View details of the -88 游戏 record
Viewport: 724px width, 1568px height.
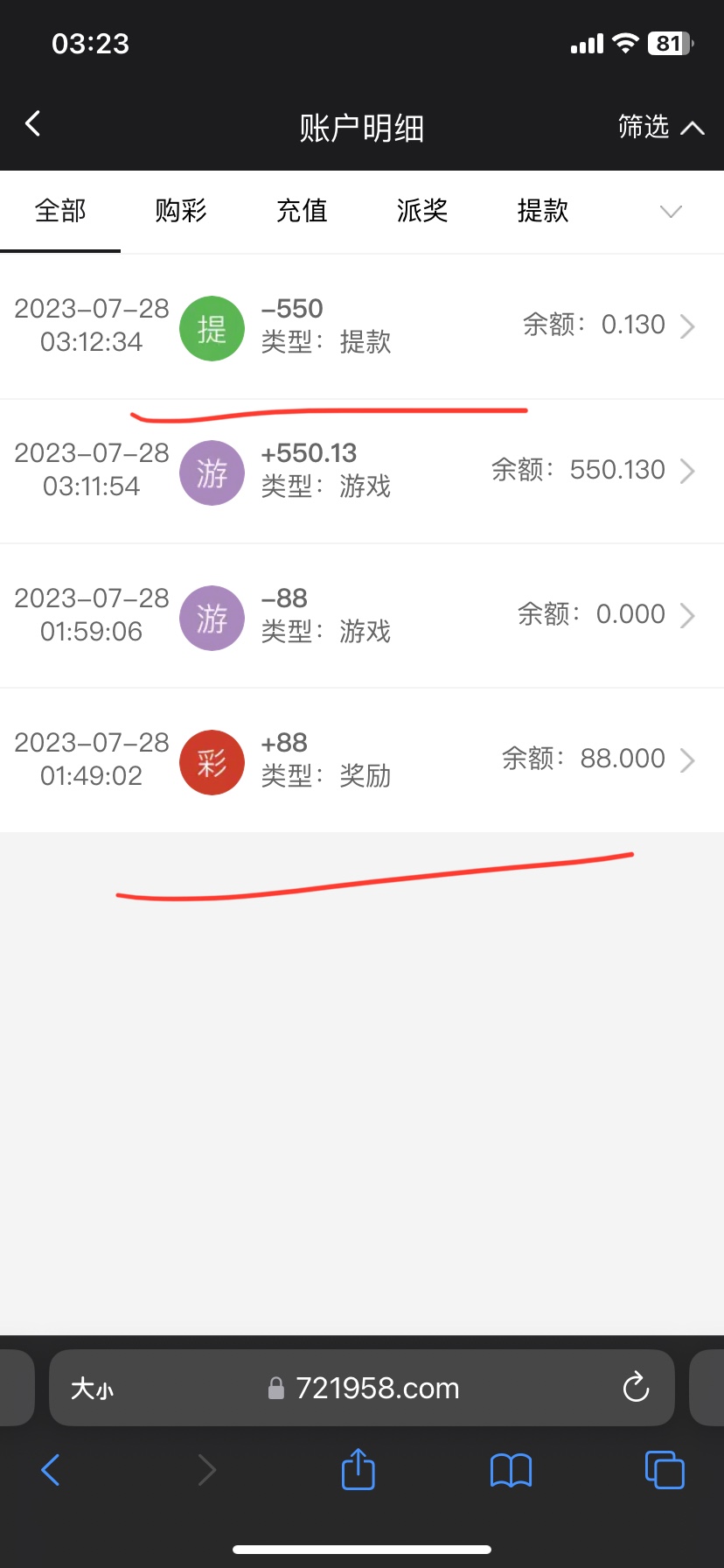(362, 615)
